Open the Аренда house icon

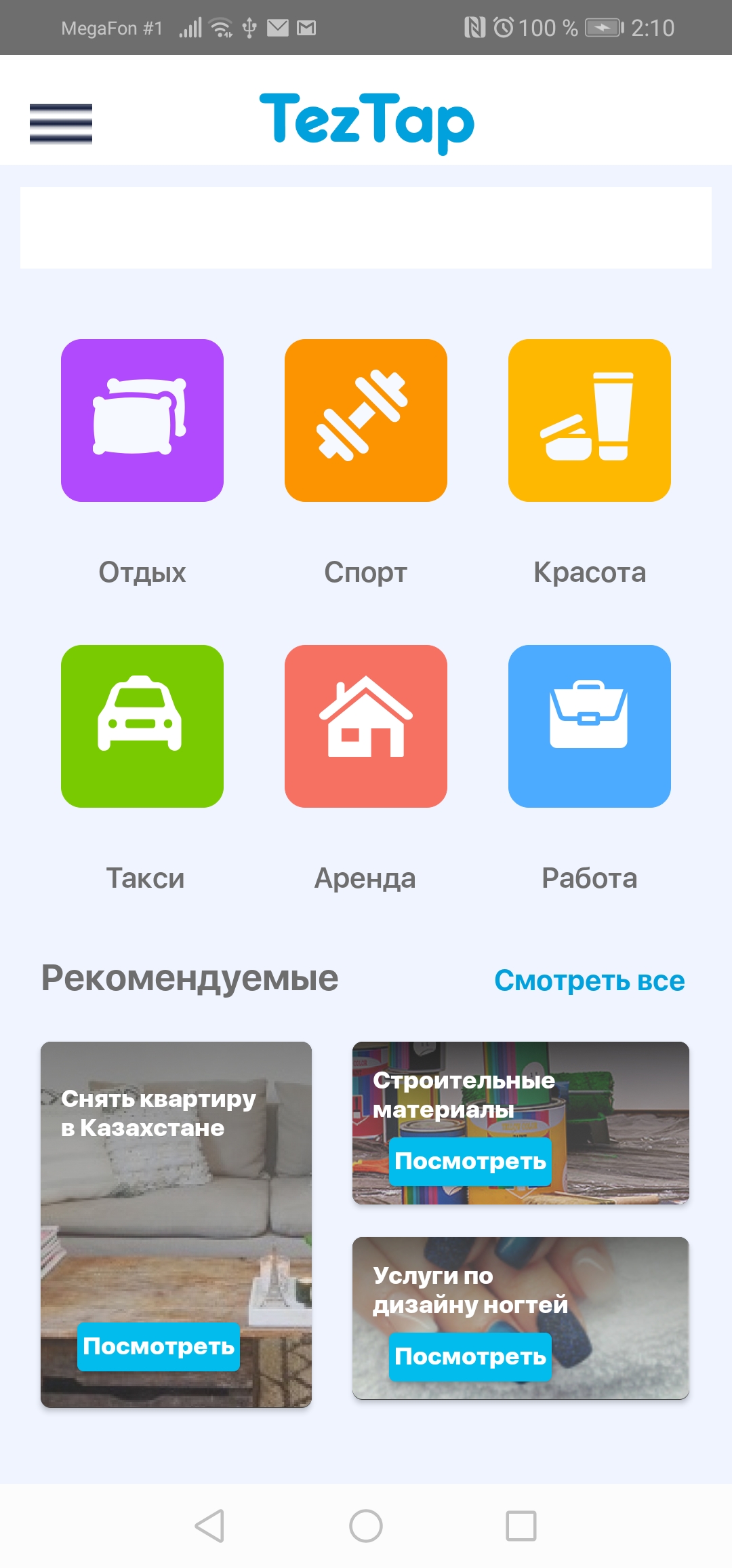point(366,727)
